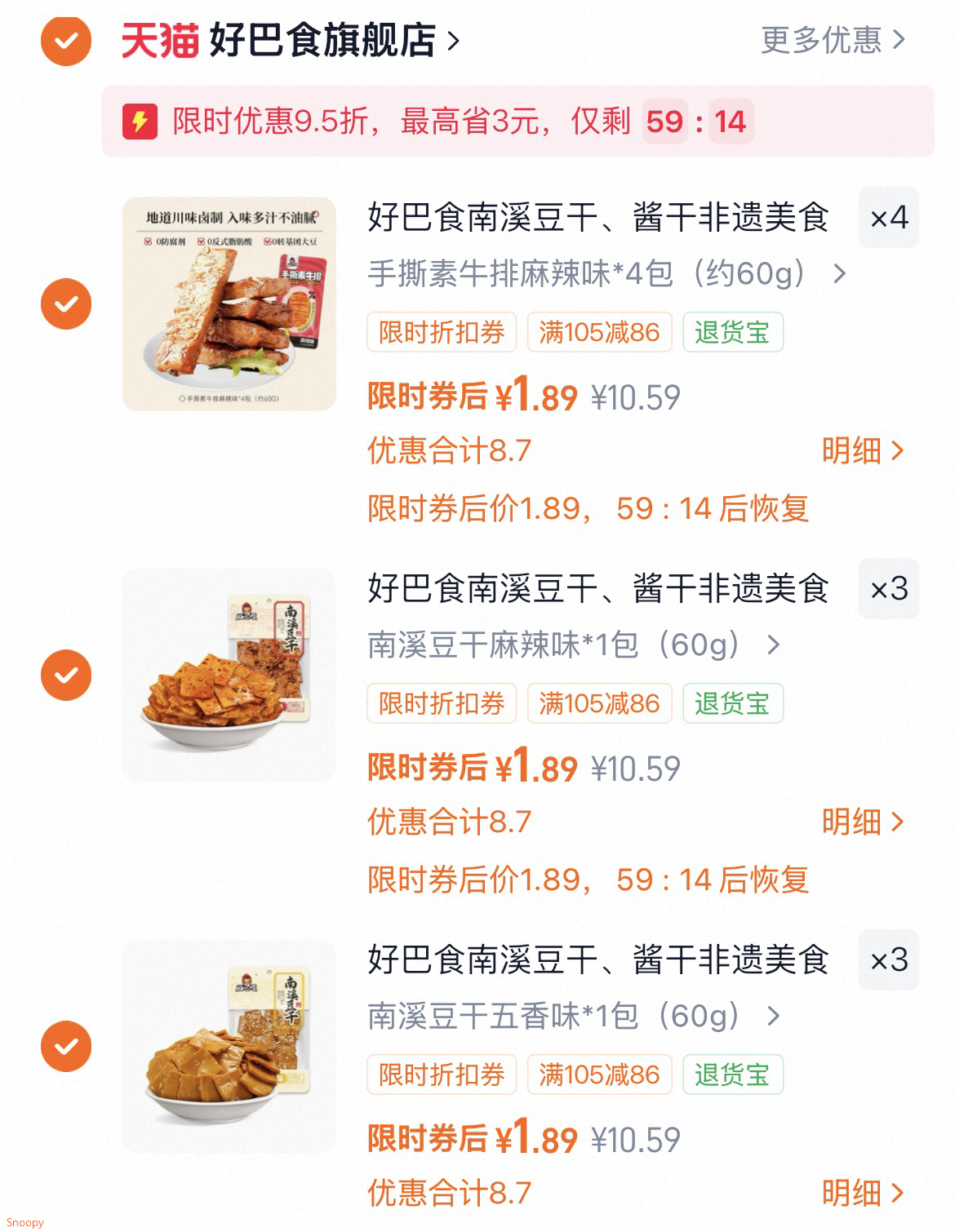View 明细 for 南溪豆干麻辣味 discount
Image resolution: width=955 pixels, height=1232 pixels.
point(862,822)
